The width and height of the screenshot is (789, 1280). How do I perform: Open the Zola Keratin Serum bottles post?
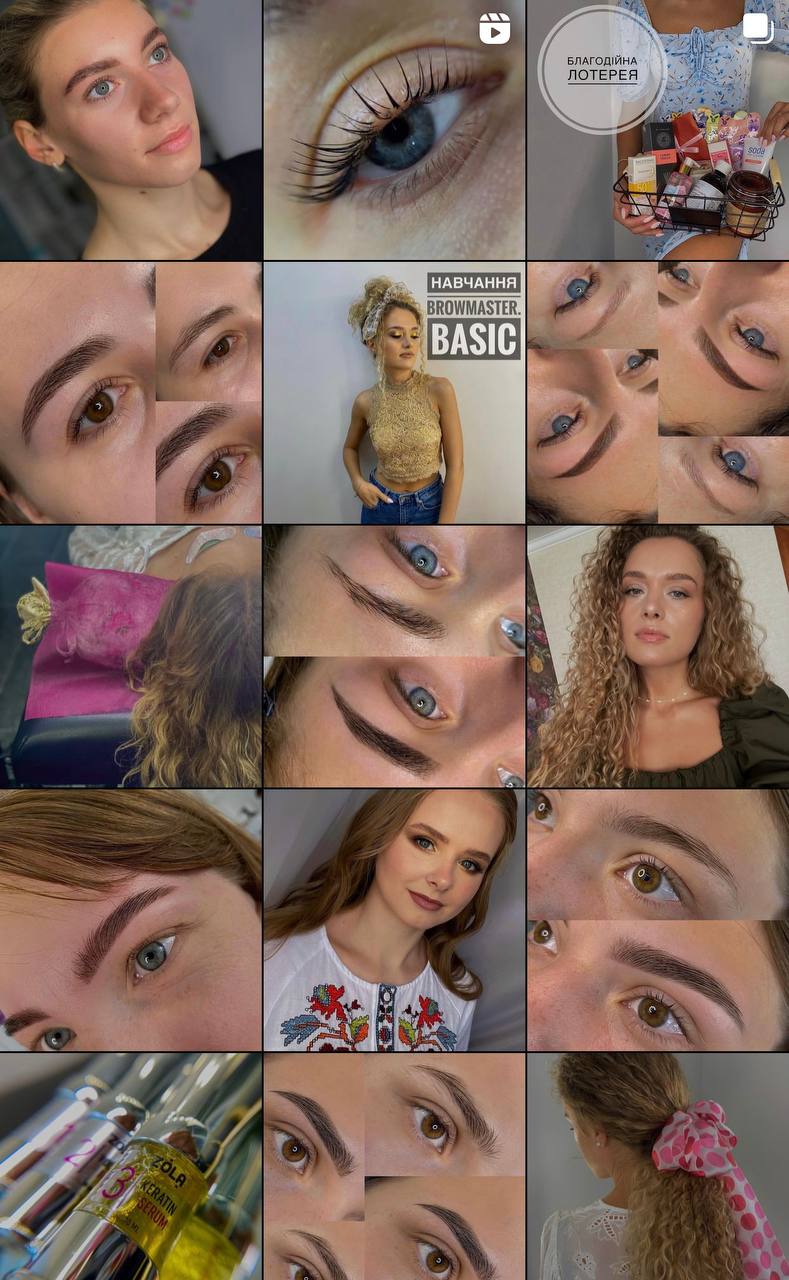point(130,1167)
